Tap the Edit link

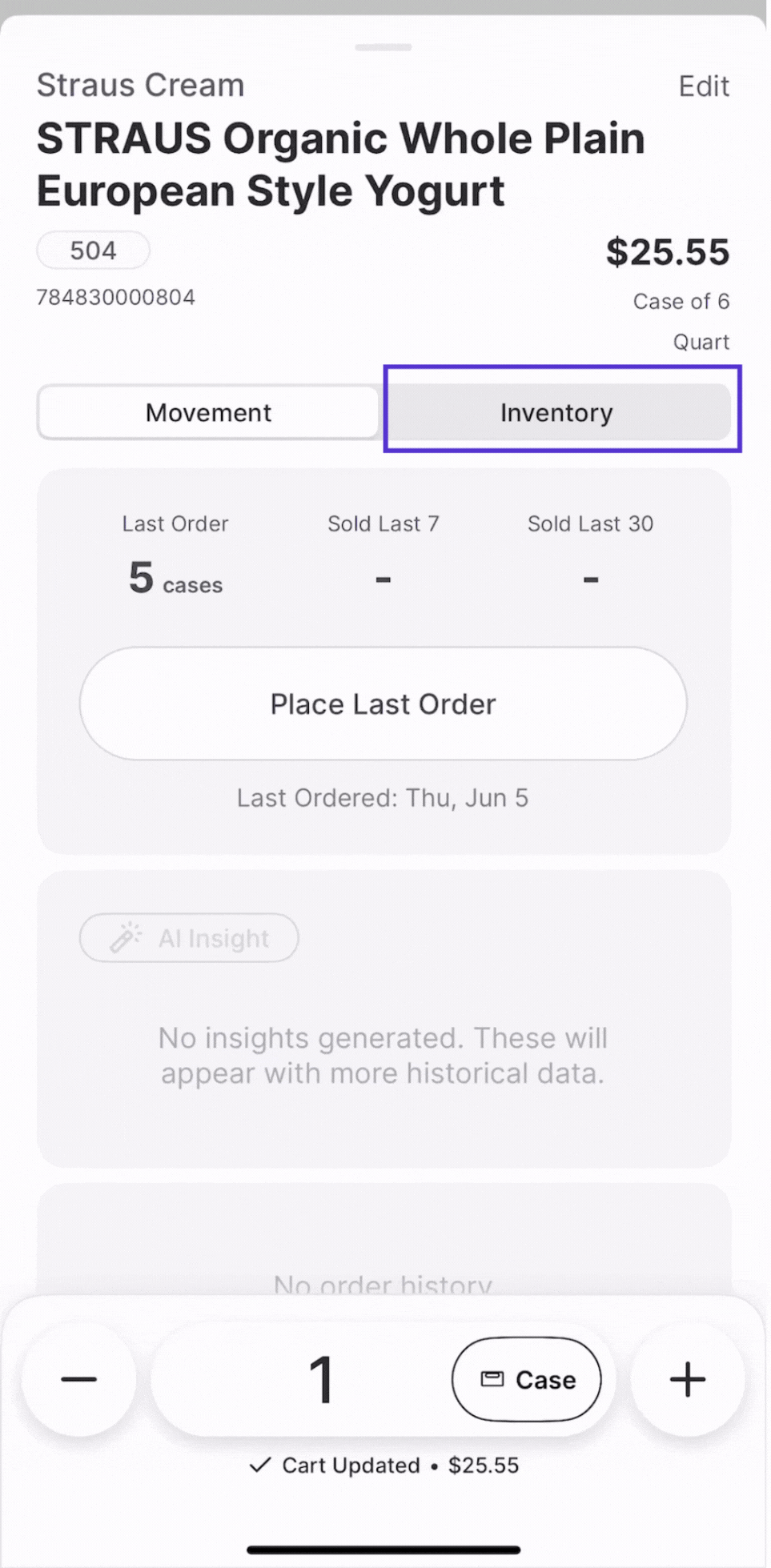coord(703,86)
